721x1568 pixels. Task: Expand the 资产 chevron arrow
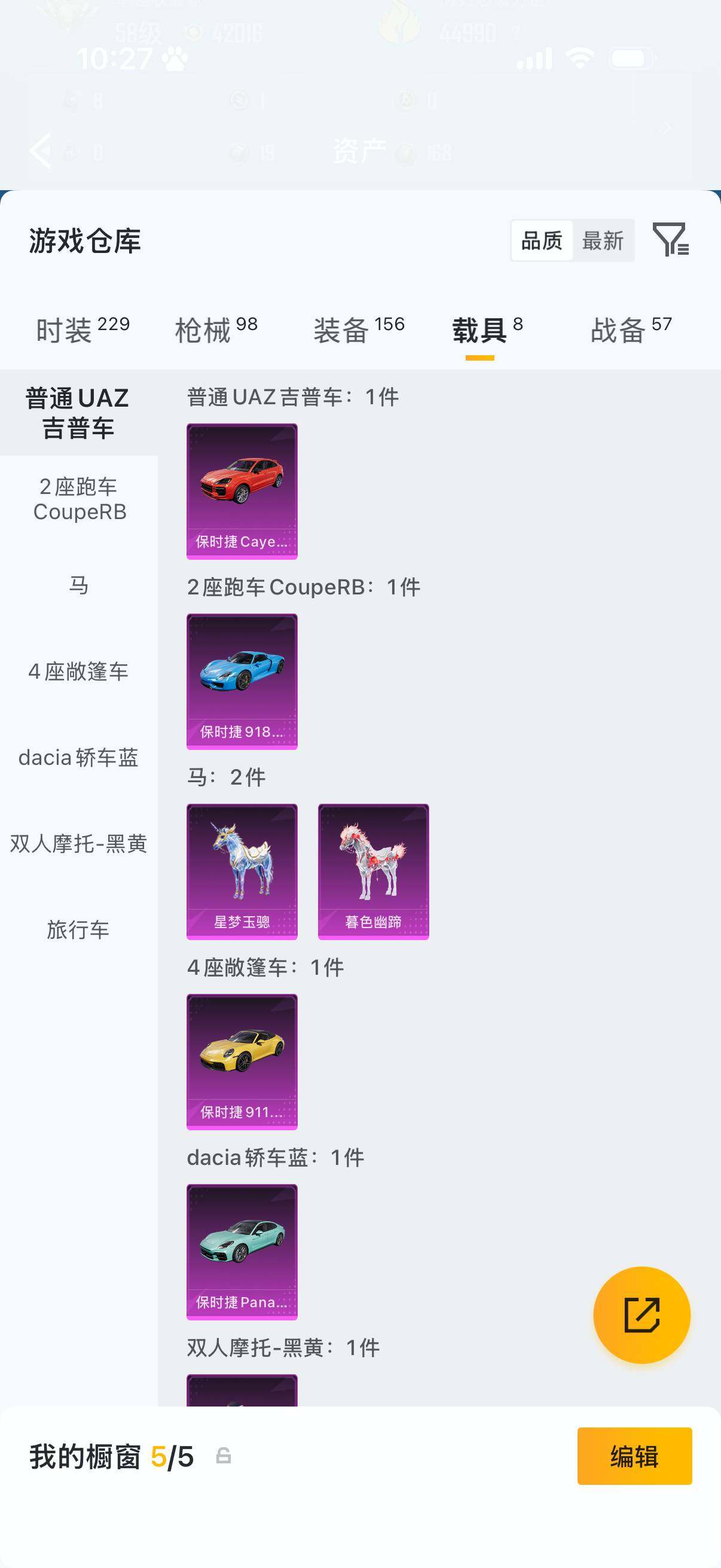[665, 128]
